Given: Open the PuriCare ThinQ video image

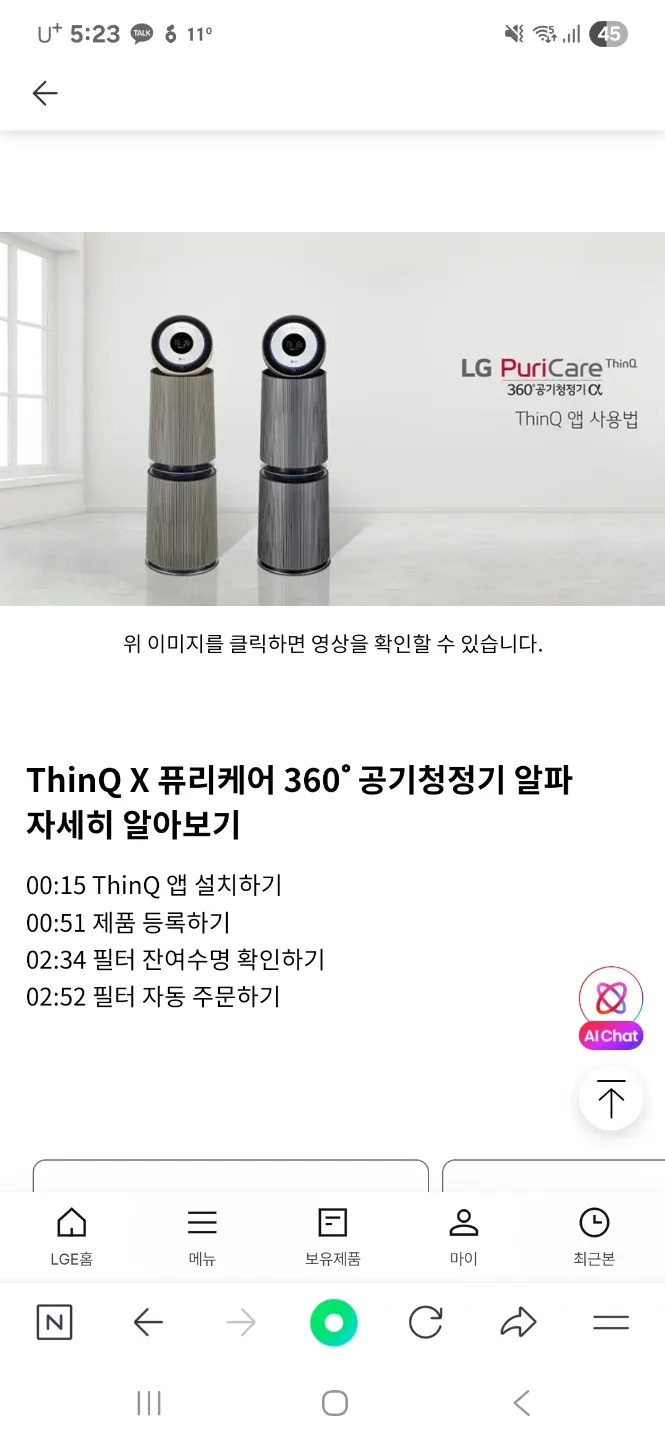Looking at the screenshot, I should [x=332, y=418].
